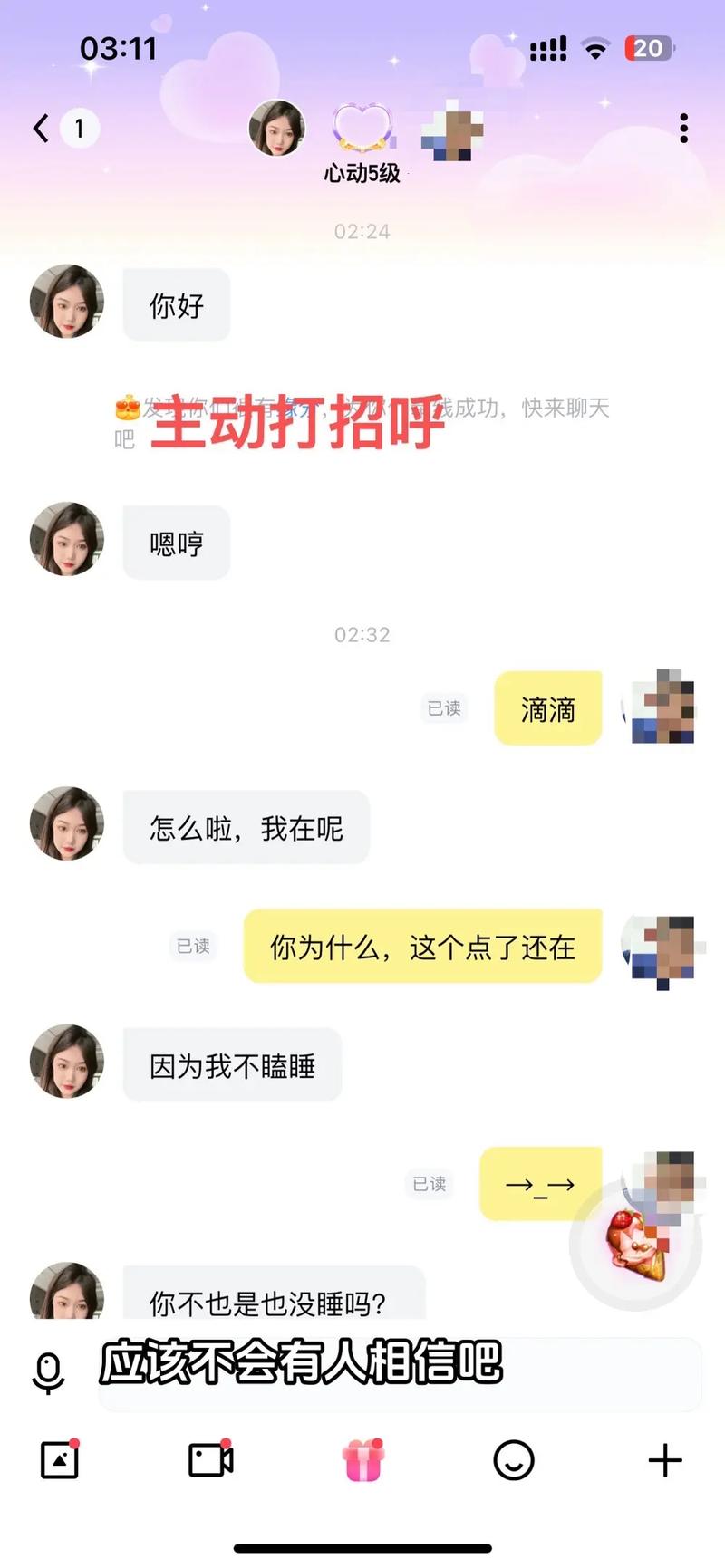The width and height of the screenshot is (725, 1568).
Task: Start a video call
Action: (211, 1459)
